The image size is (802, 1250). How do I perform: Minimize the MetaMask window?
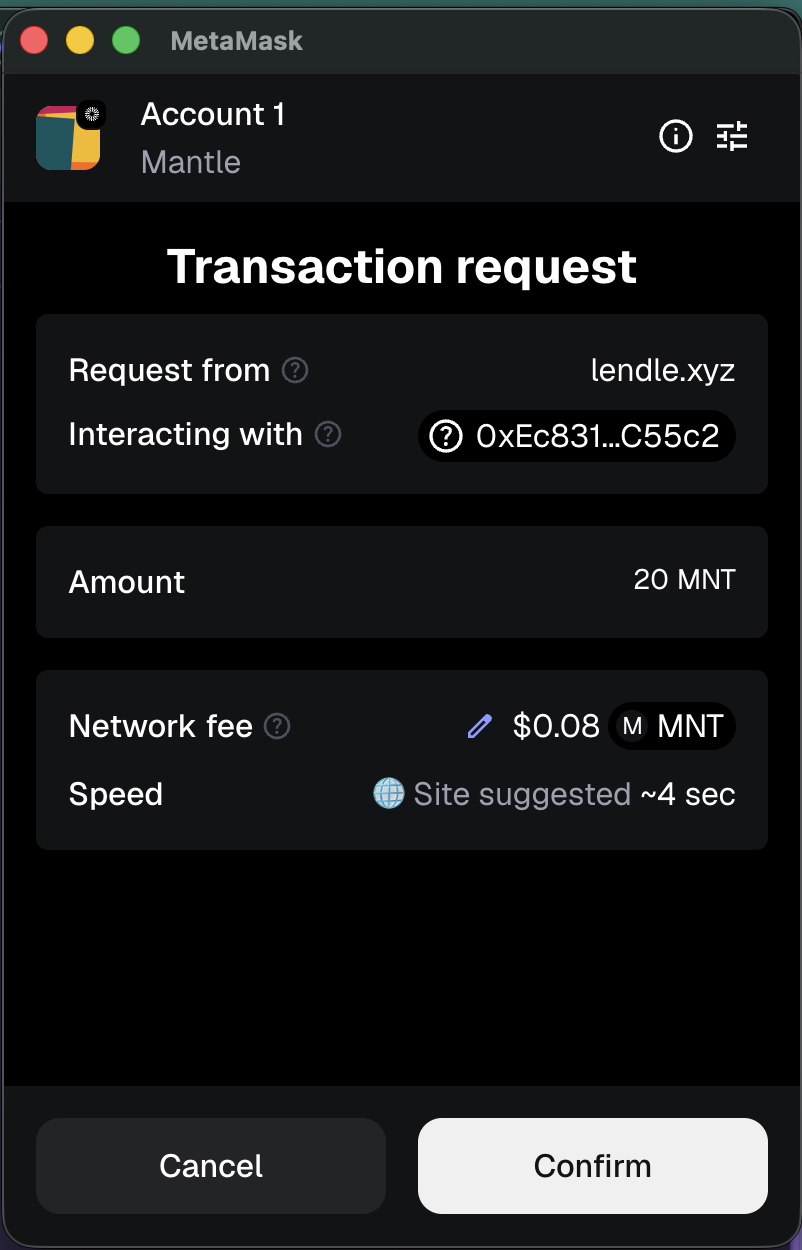80,41
